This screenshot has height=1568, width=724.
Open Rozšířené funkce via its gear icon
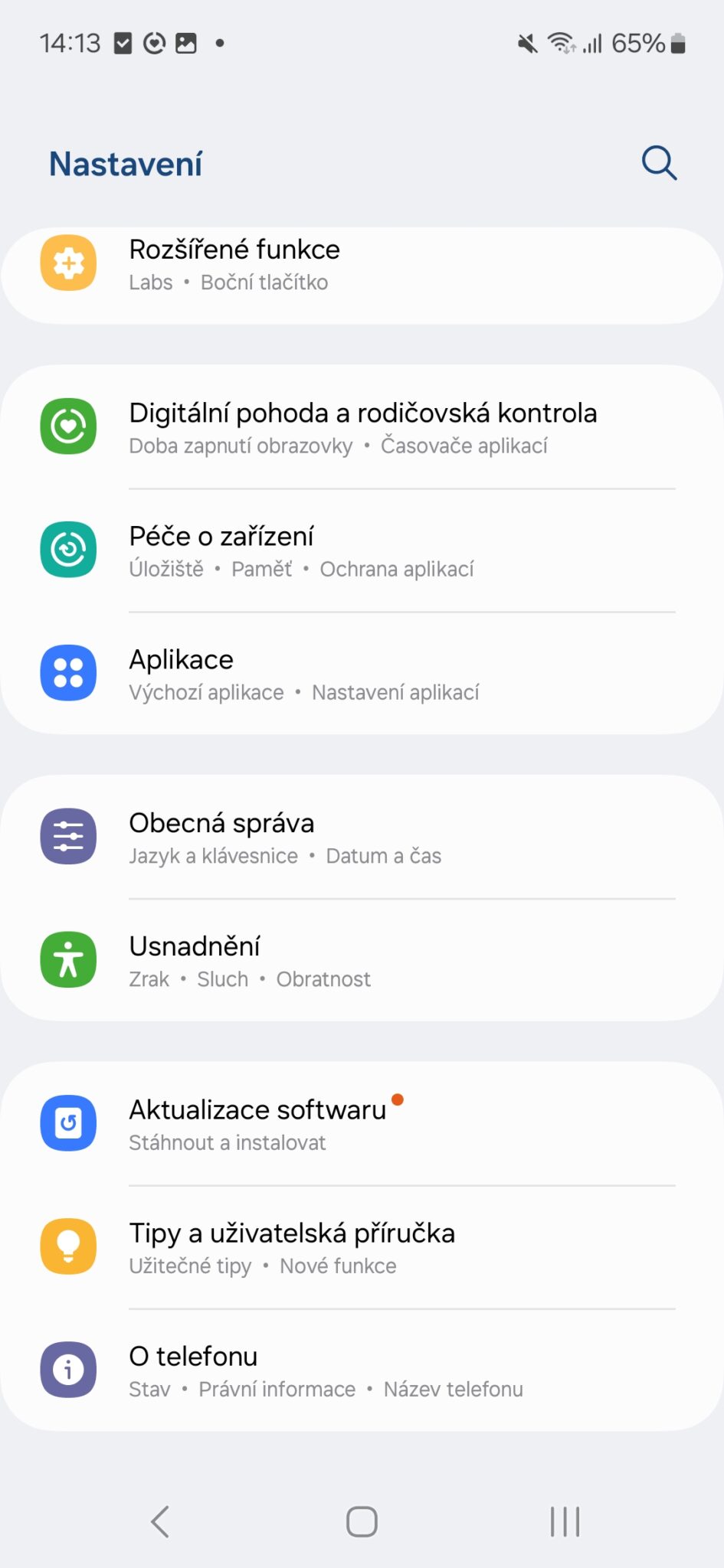[68, 263]
